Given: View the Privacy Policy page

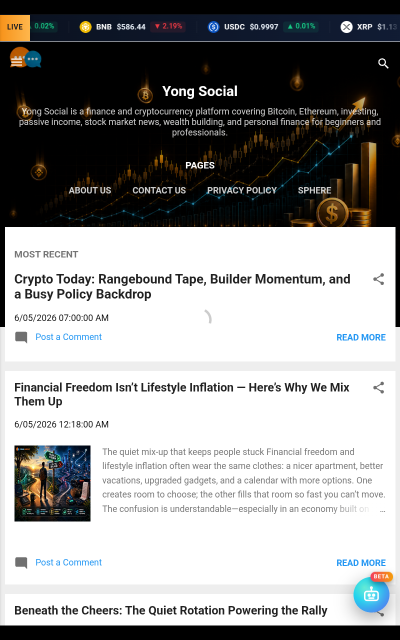Looking at the screenshot, I should click(x=242, y=190).
